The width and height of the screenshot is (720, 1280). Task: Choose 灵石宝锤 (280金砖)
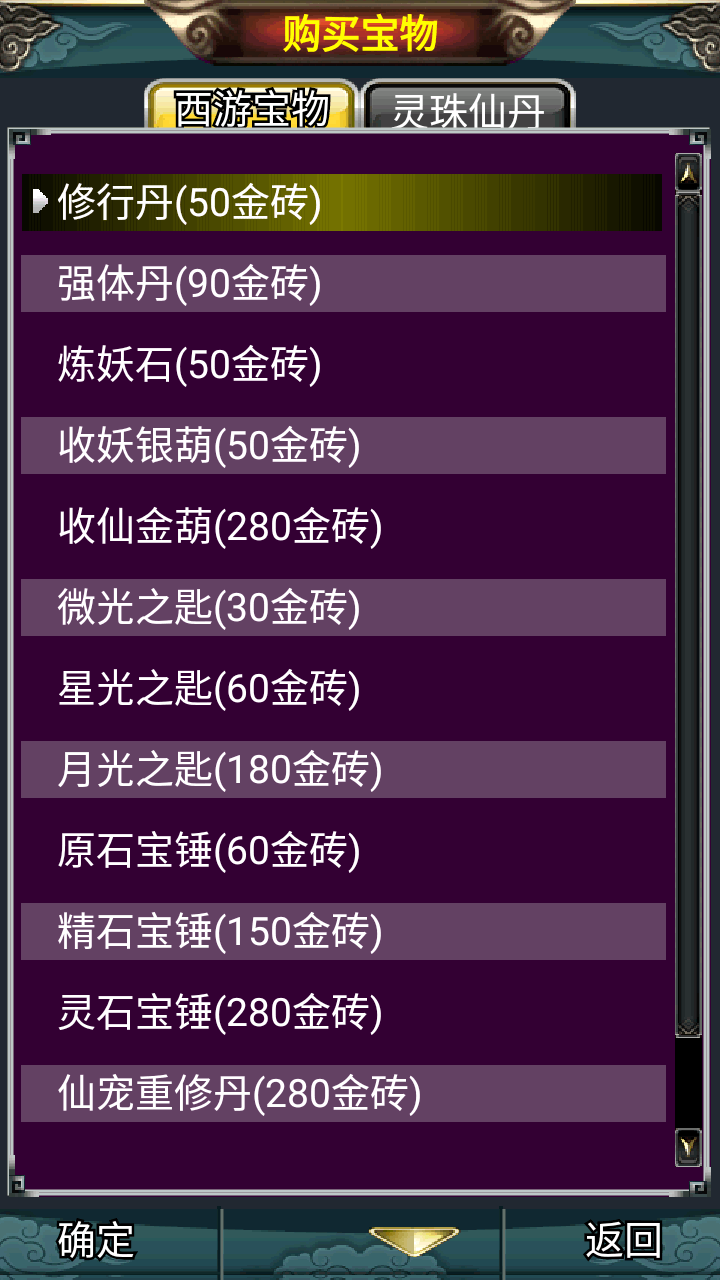(342, 1013)
